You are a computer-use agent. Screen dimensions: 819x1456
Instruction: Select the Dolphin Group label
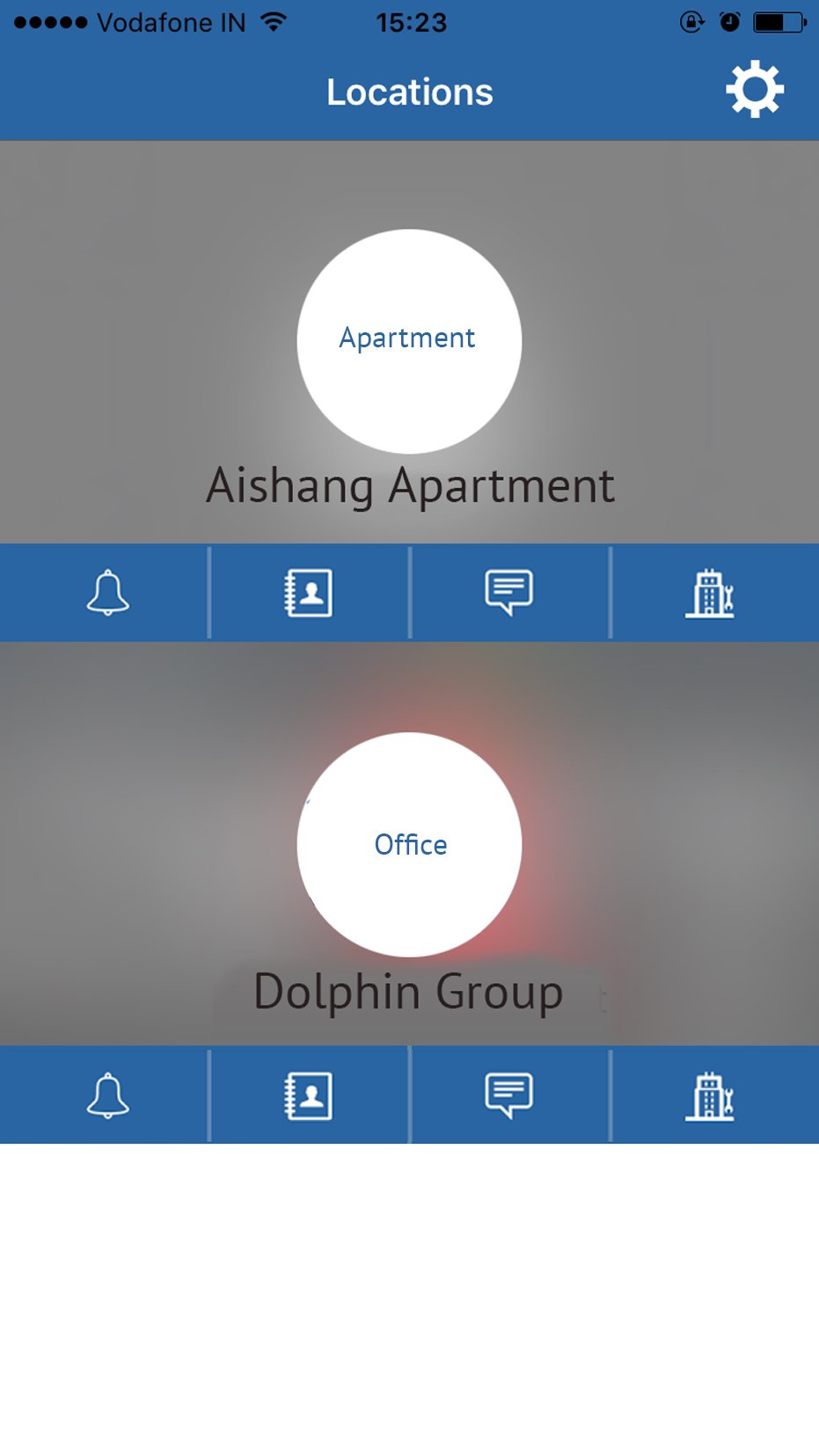(408, 990)
